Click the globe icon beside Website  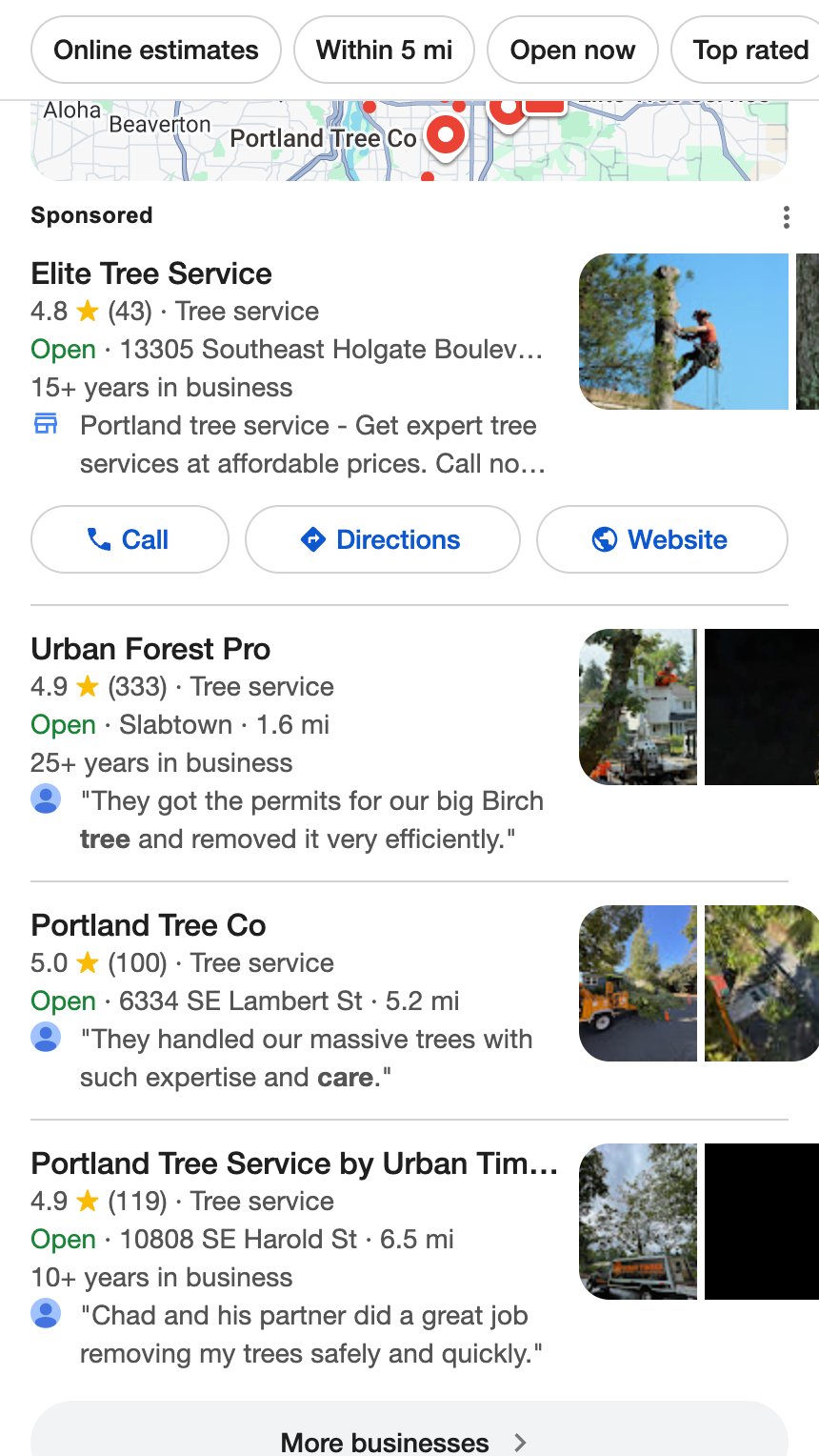(x=604, y=539)
